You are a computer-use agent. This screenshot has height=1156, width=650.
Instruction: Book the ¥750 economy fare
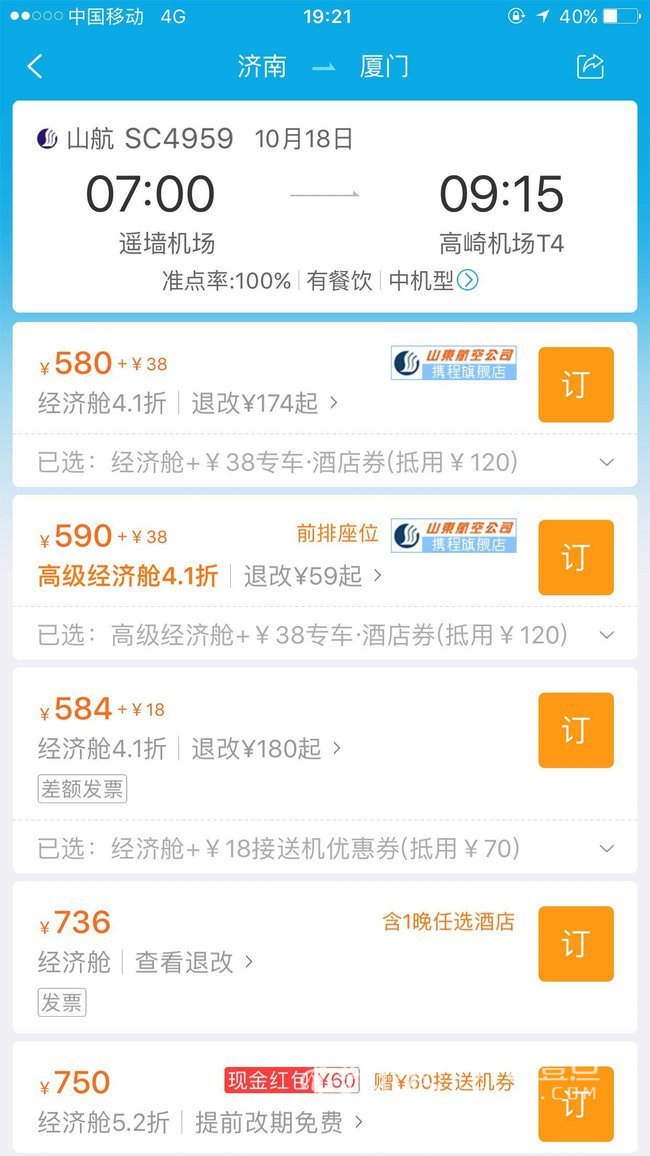[575, 1103]
